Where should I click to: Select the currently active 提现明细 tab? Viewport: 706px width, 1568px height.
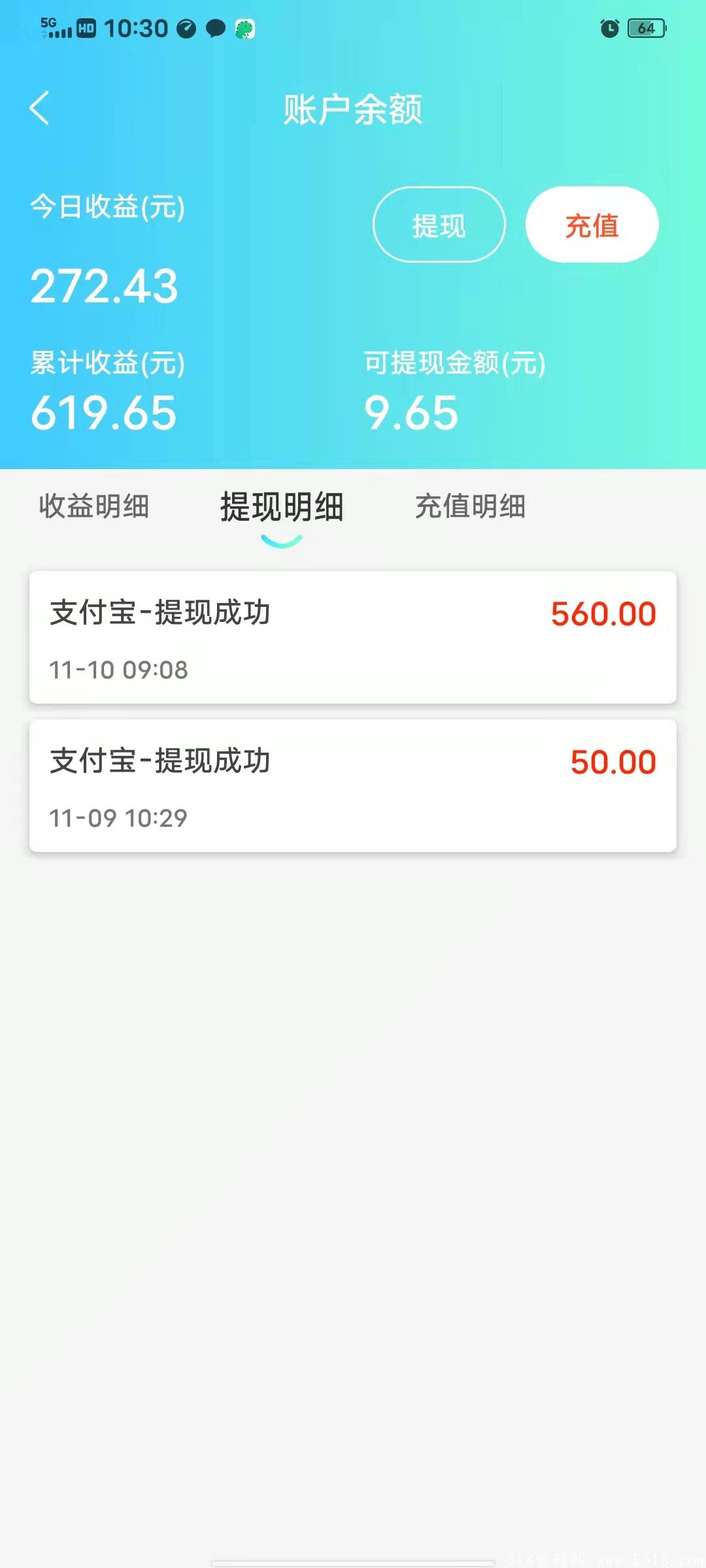(x=282, y=509)
